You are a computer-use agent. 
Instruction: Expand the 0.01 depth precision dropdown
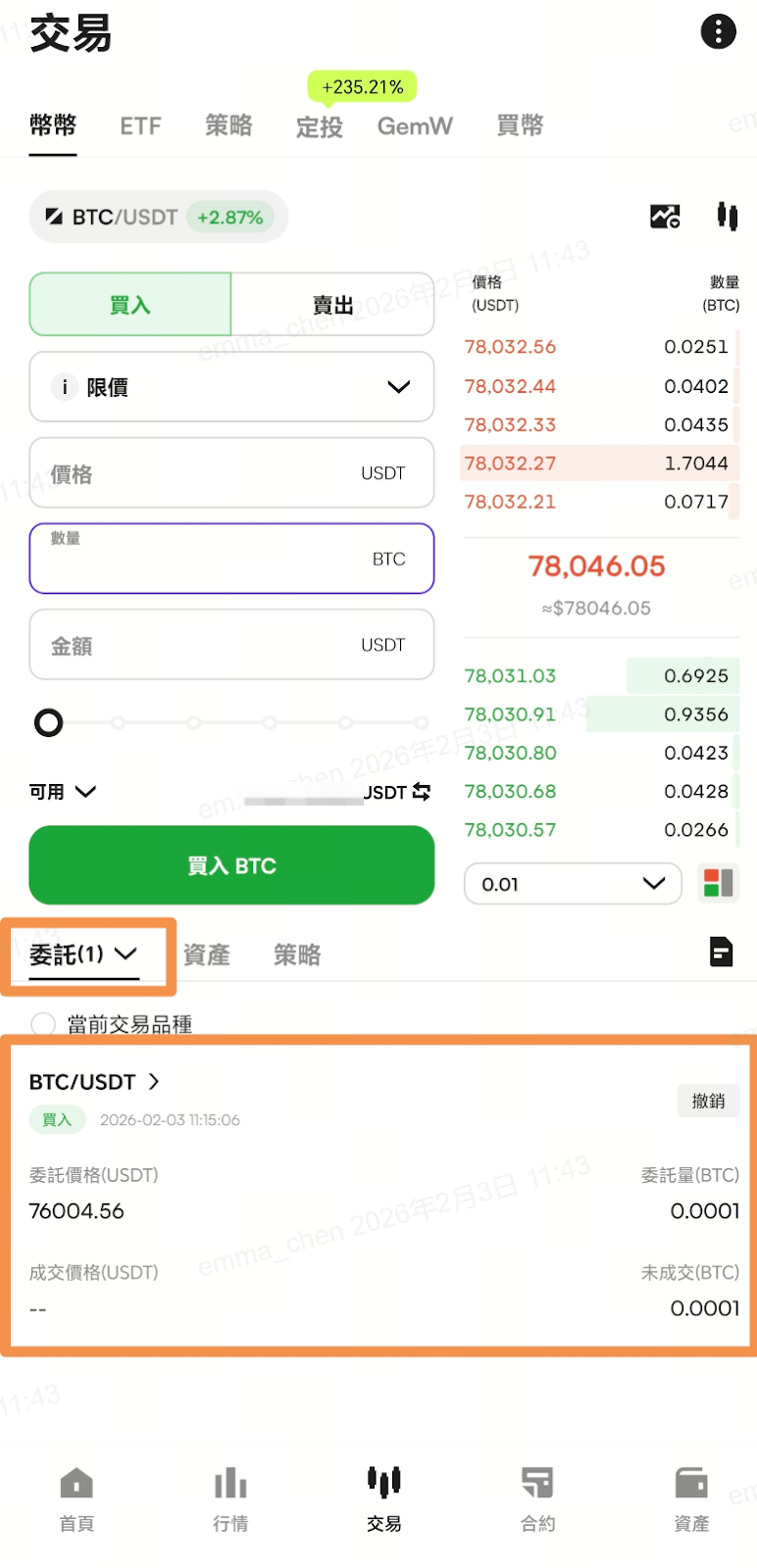[573, 884]
